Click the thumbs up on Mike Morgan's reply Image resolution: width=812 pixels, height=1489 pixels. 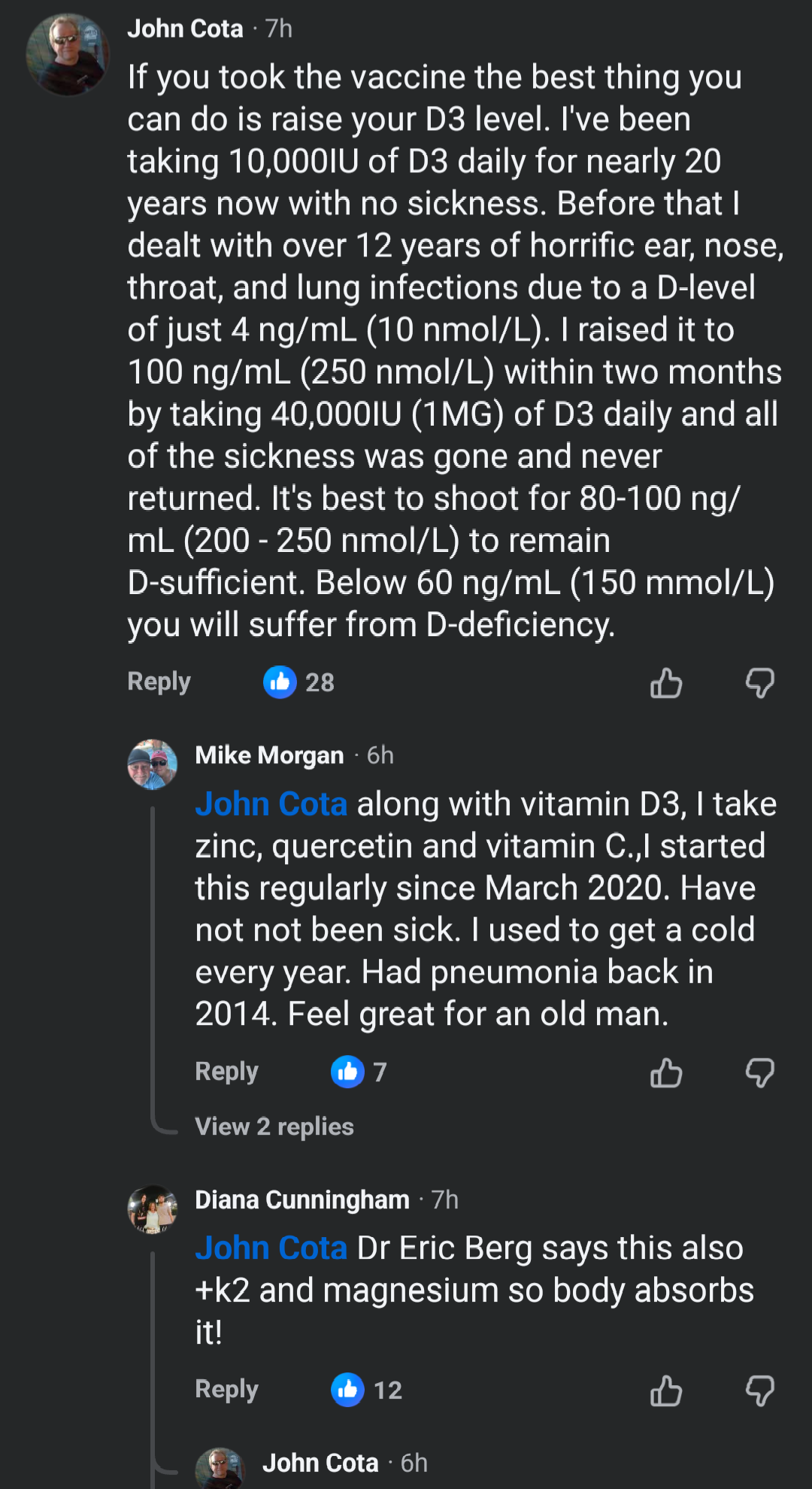coord(668,1072)
